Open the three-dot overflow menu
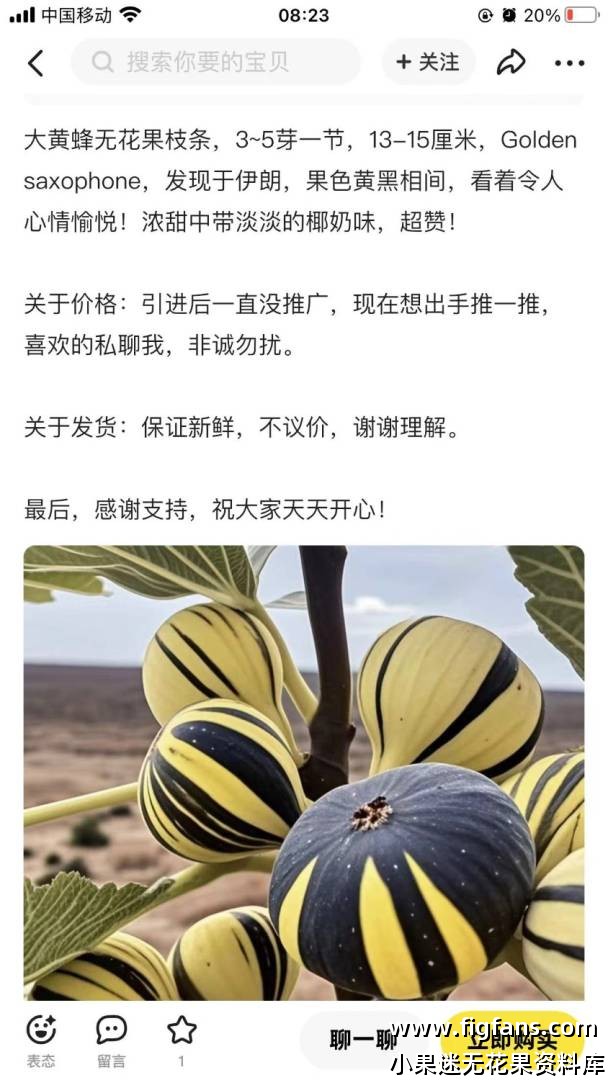Image resolution: width=608 pixels, height=1080 pixels. point(569,63)
